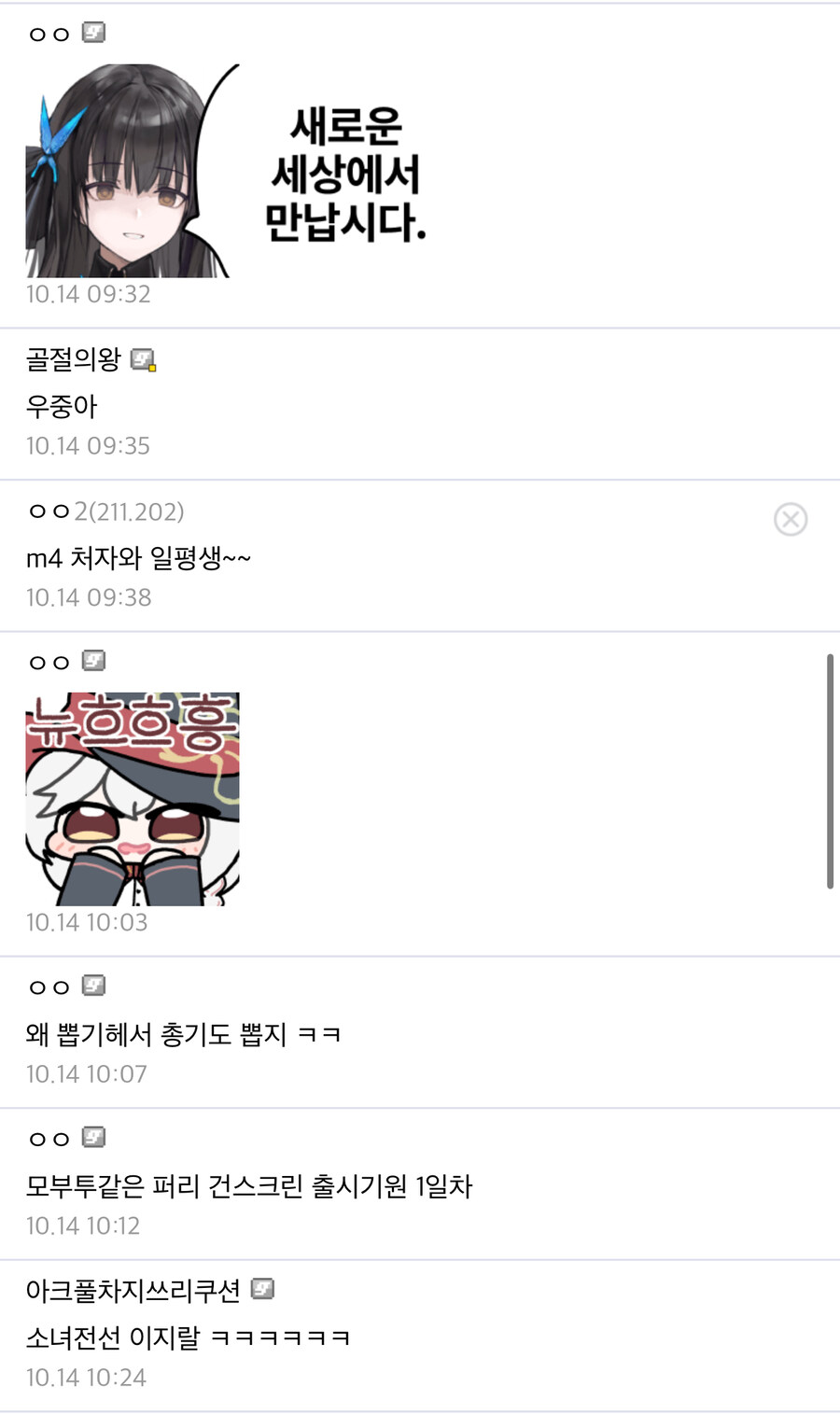Open the 새로운 세상에서 만납시다 sticker
Screen dimensions: 840x1414
pos(227,171)
